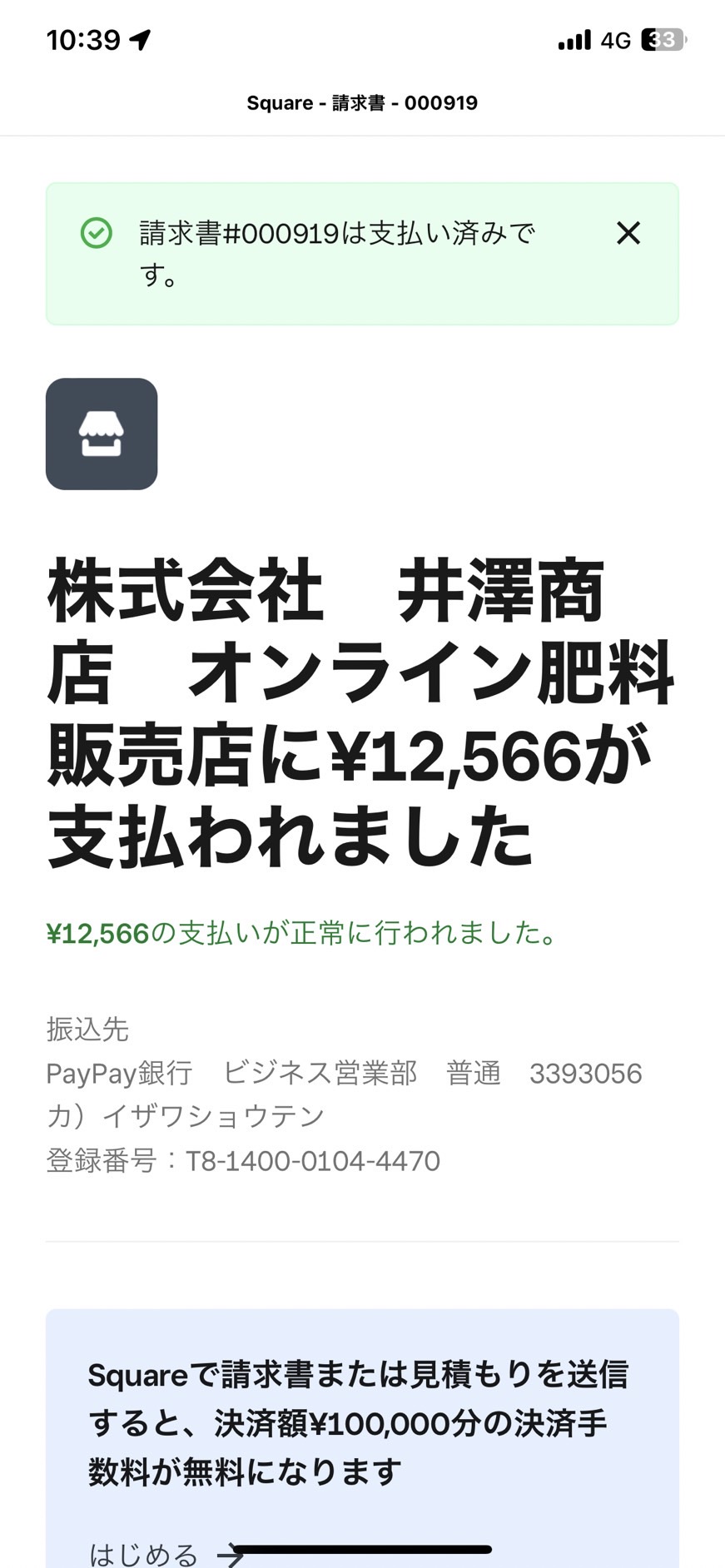The width and height of the screenshot is (725, 1568).
Task: Dismiss the paid invoice #000919 banner
Action: click(628, 233)
